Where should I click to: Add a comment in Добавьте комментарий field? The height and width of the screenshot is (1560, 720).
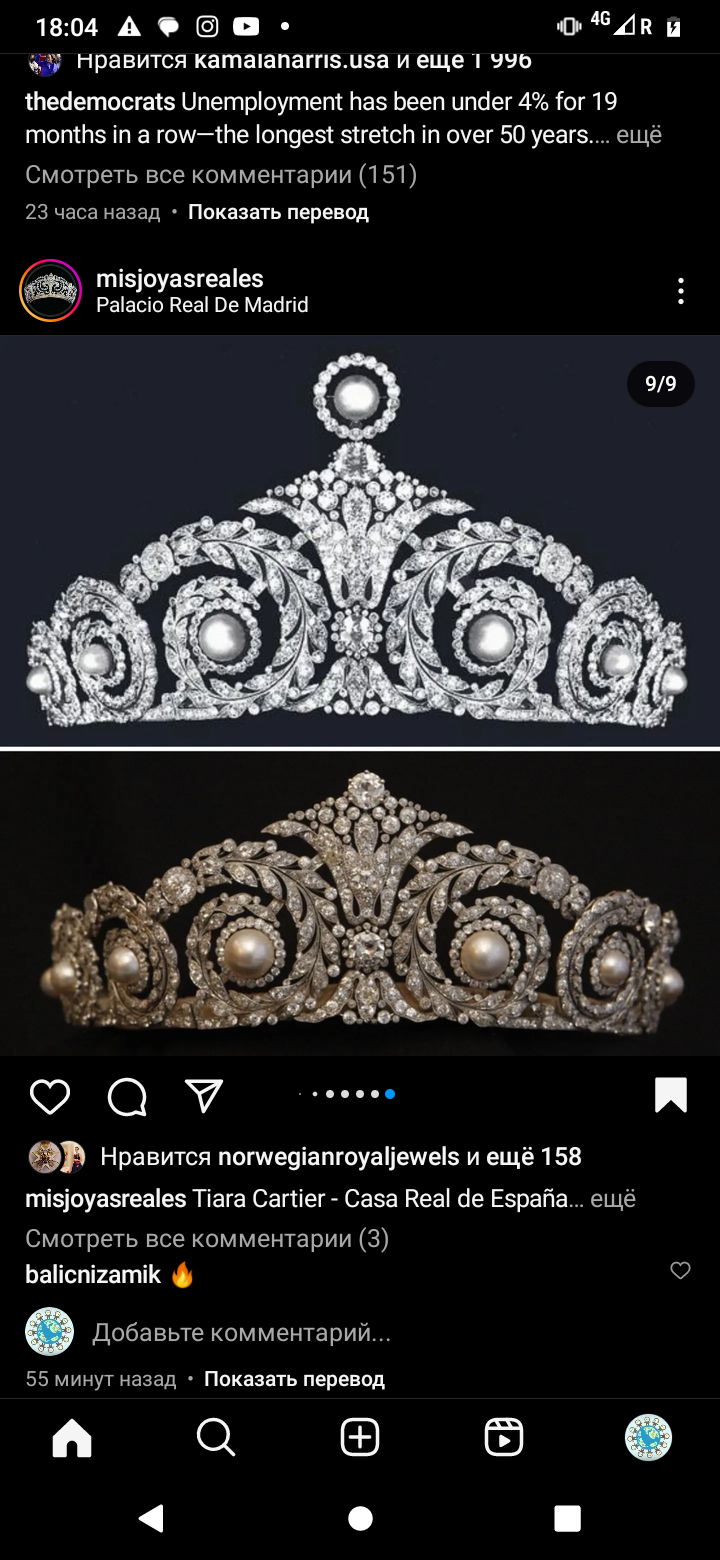[x=241, y=1332]
